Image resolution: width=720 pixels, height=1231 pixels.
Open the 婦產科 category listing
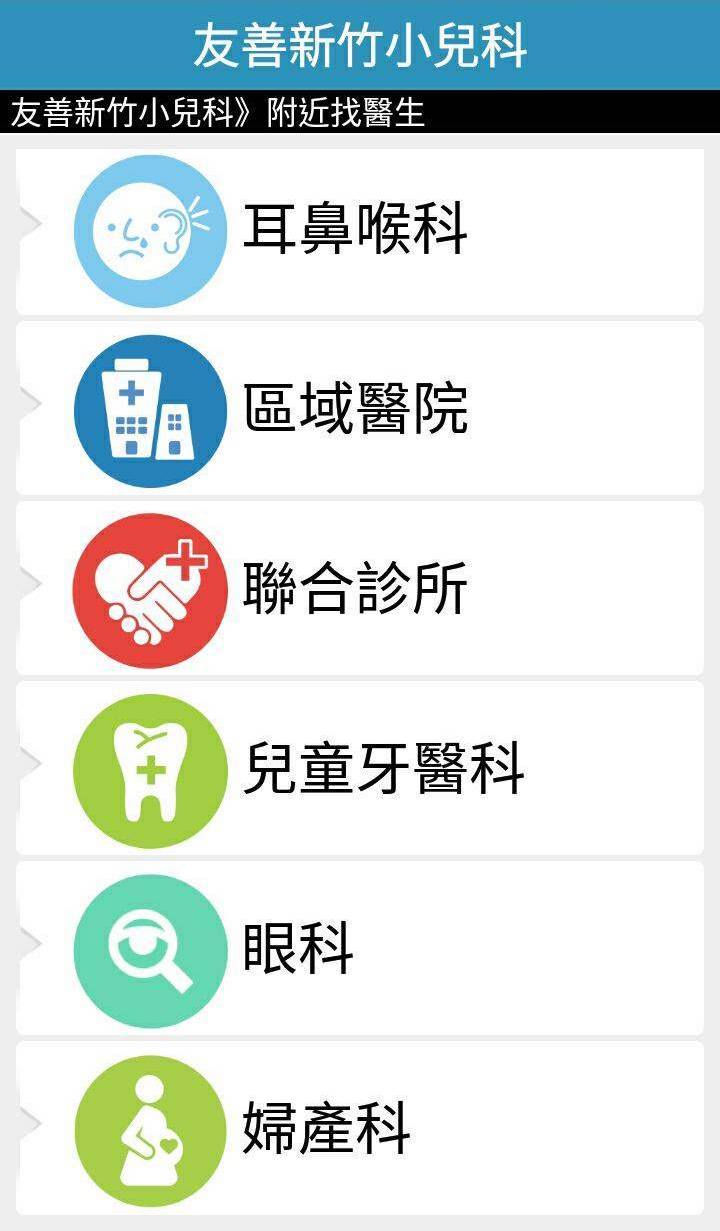(x=360, y=1128)
